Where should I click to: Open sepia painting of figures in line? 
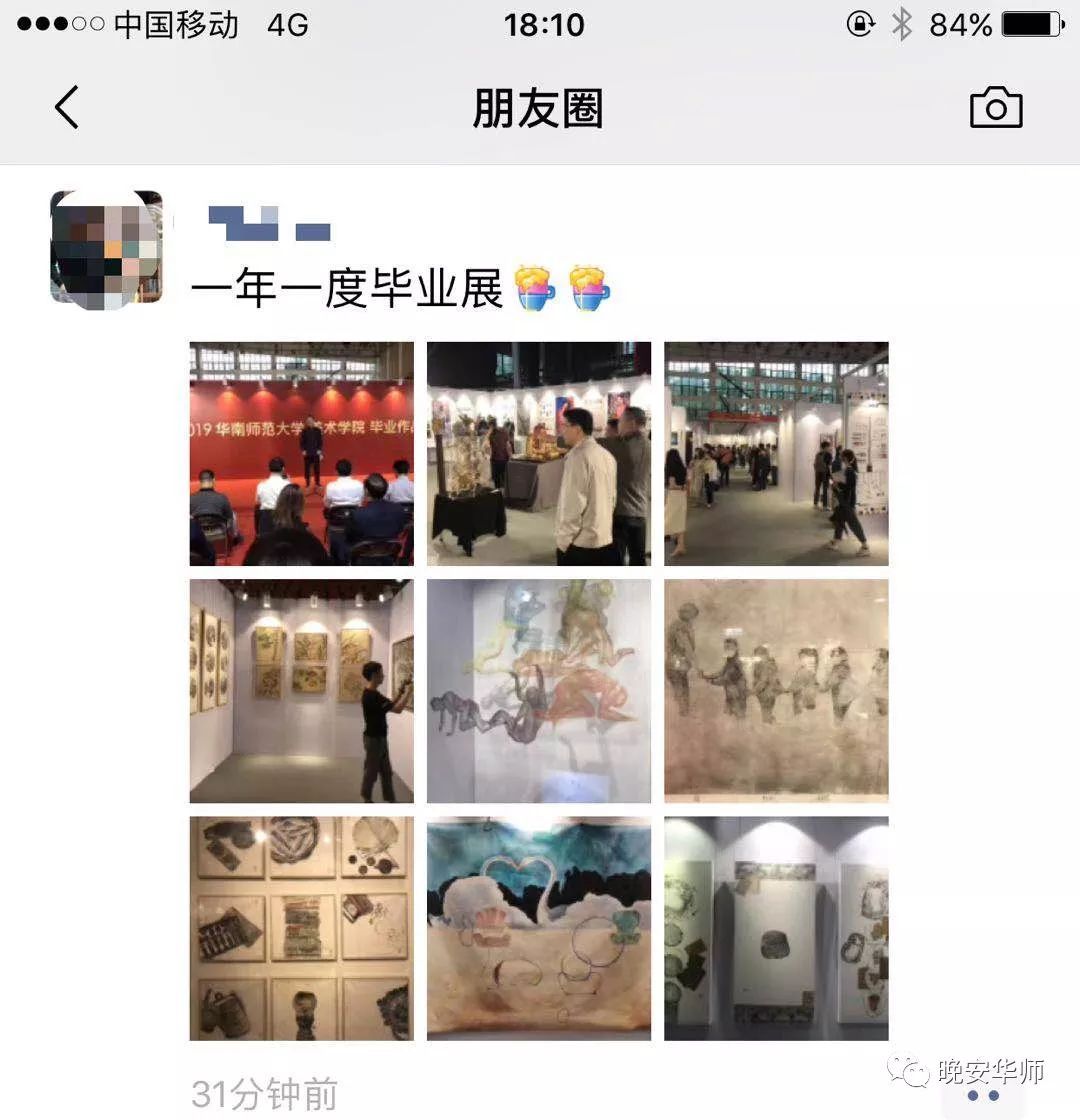point(776,691)
